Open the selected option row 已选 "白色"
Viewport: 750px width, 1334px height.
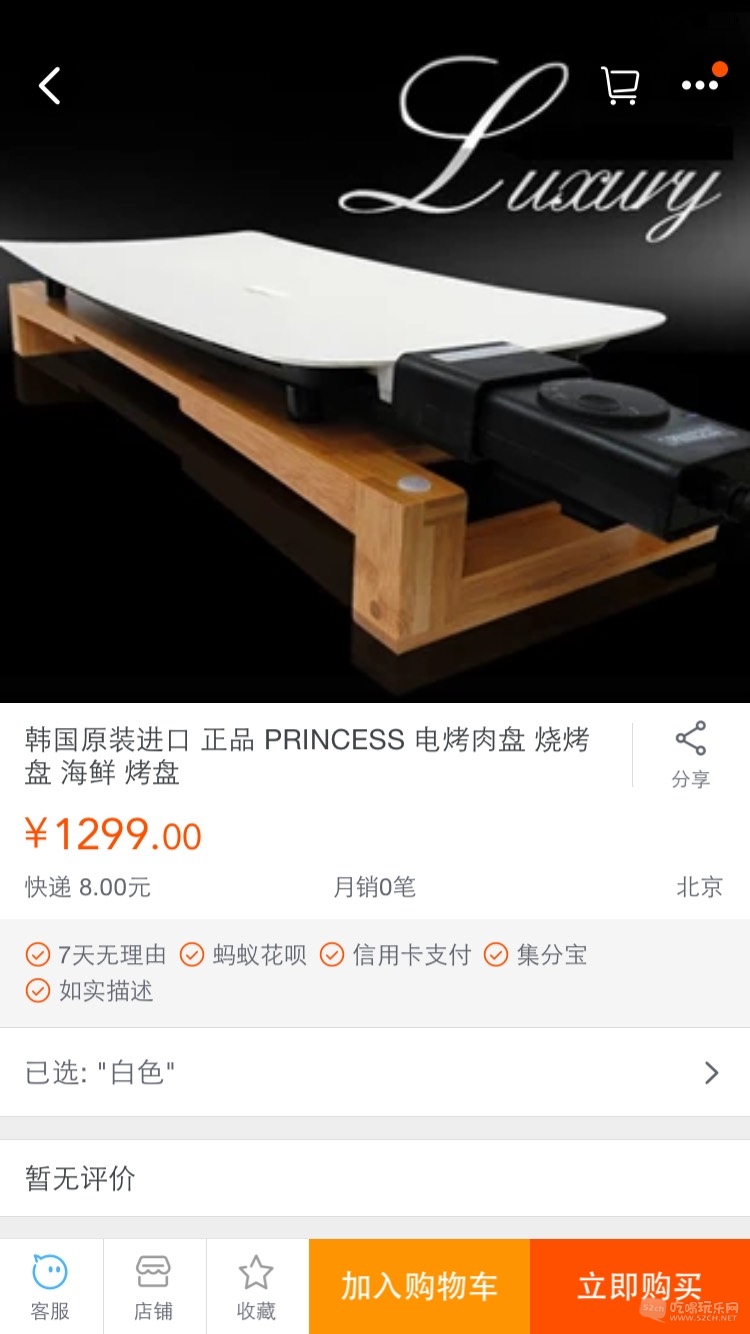(x=375, y=1073)
